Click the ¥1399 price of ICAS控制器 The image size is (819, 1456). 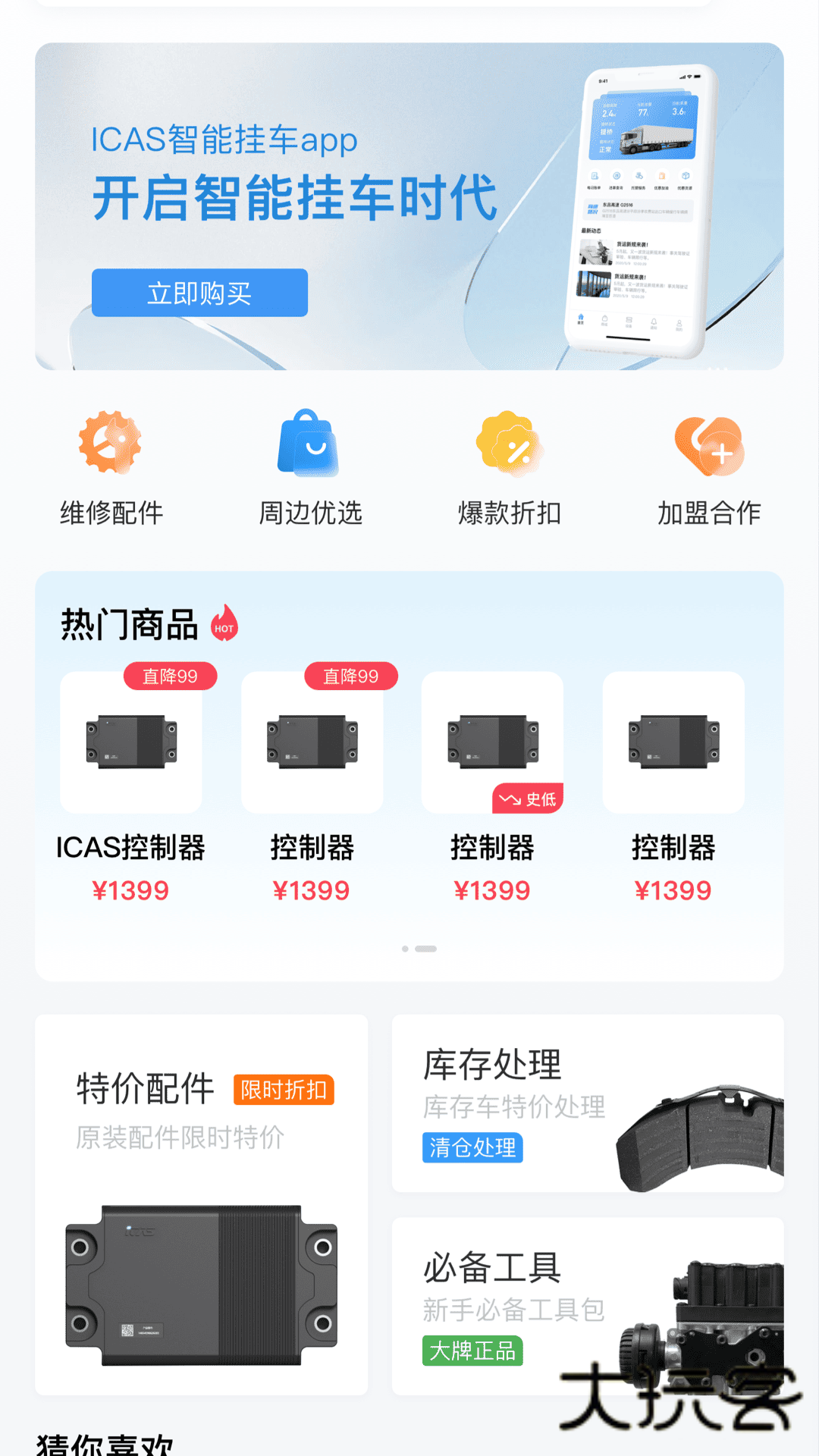(x=130, y=890)
